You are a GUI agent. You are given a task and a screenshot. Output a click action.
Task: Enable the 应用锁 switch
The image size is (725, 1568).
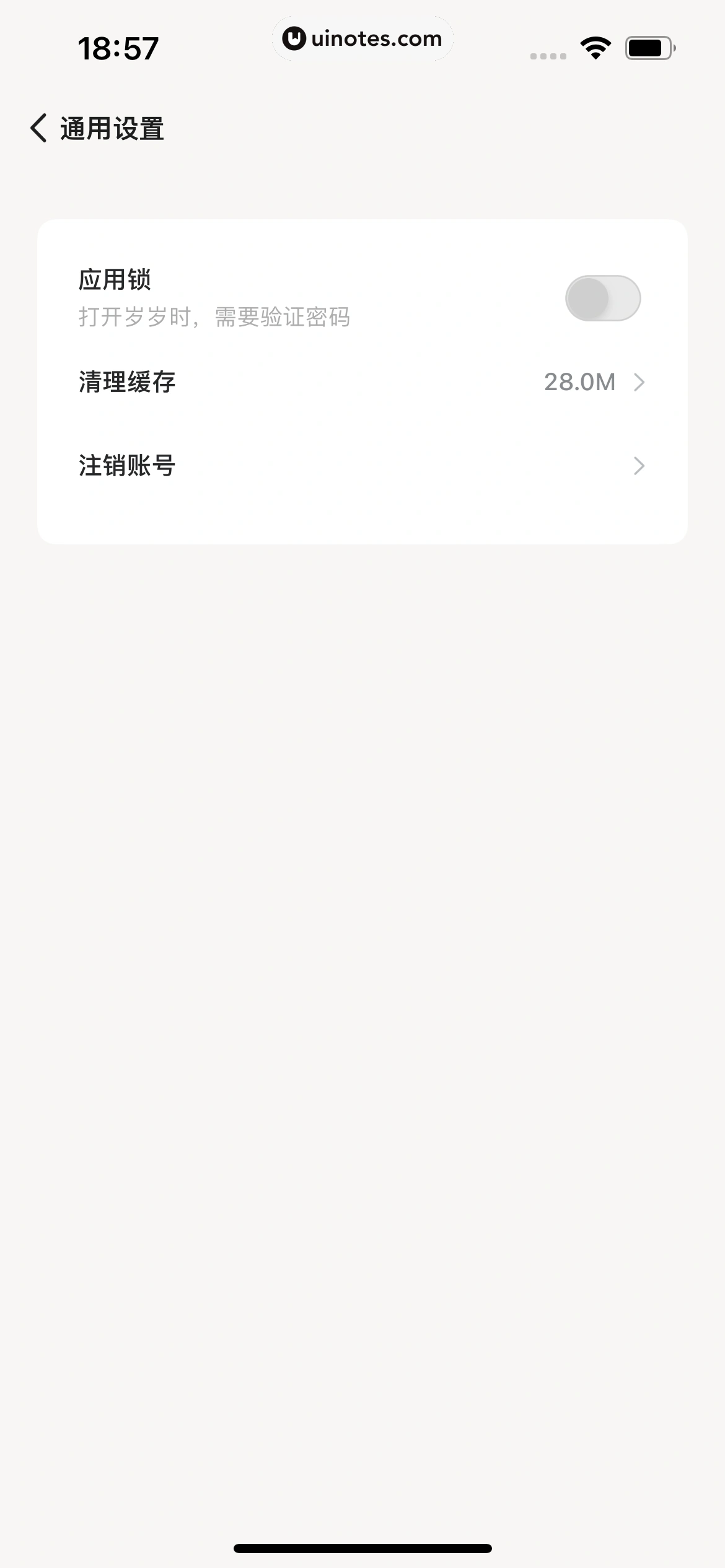click(602, 298)
